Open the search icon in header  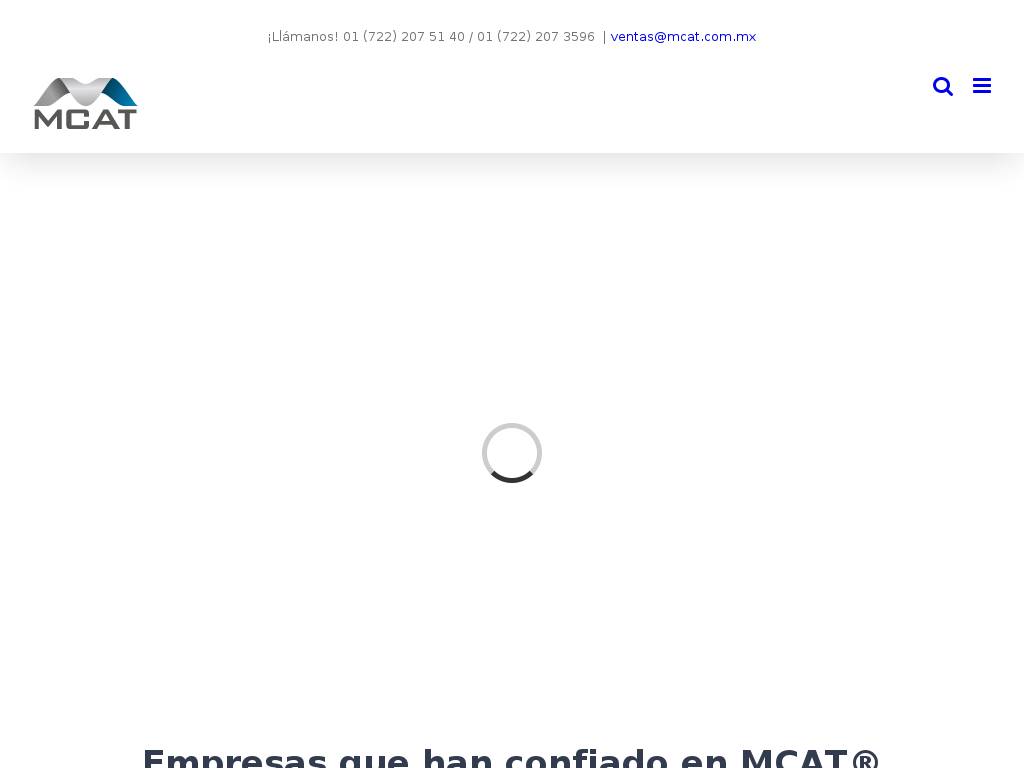tap(942, 86)
